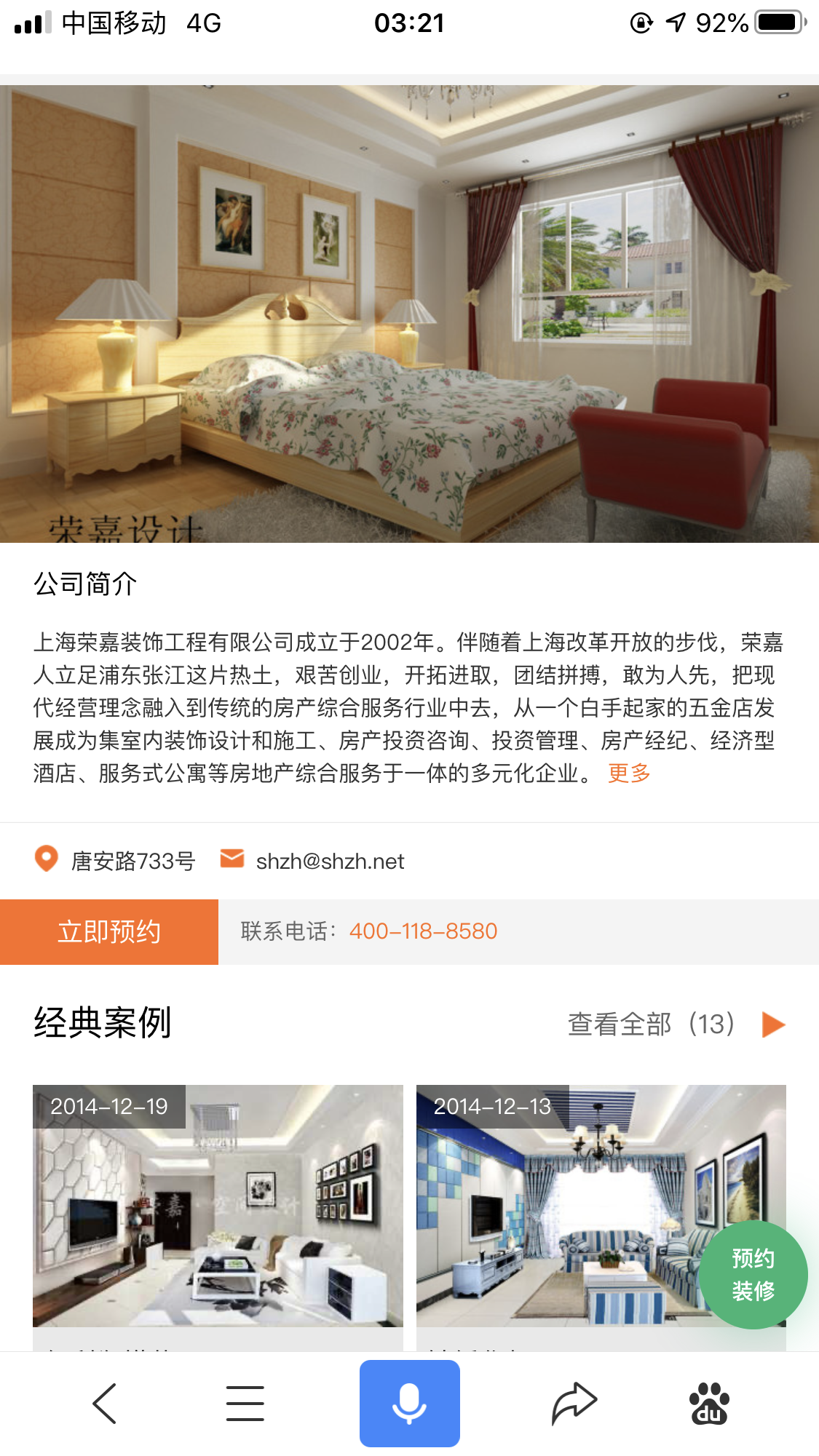Open email address shzh@shzh.net
The width and height of the screenshot is (819, 1456).
click(x=329, y=862)
